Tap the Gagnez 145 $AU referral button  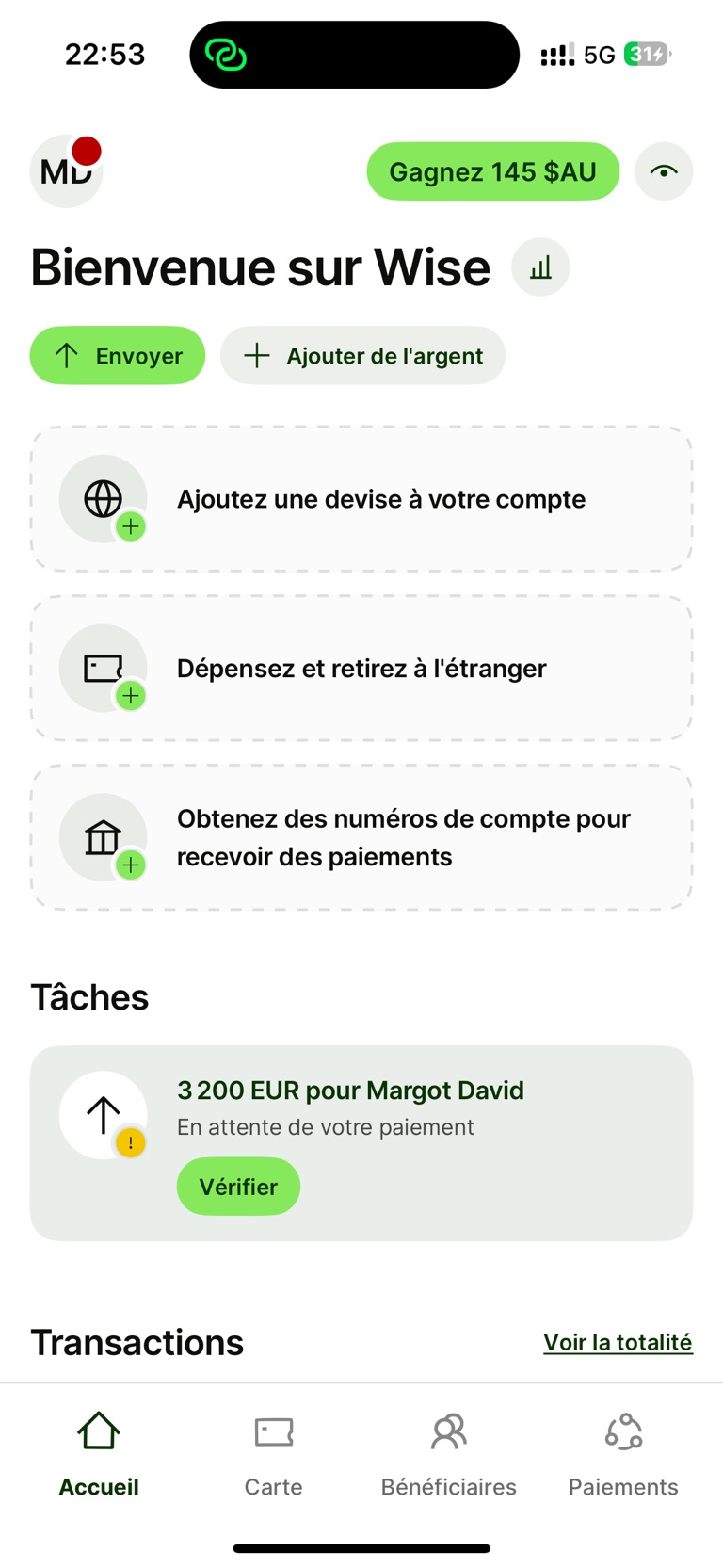492,171
